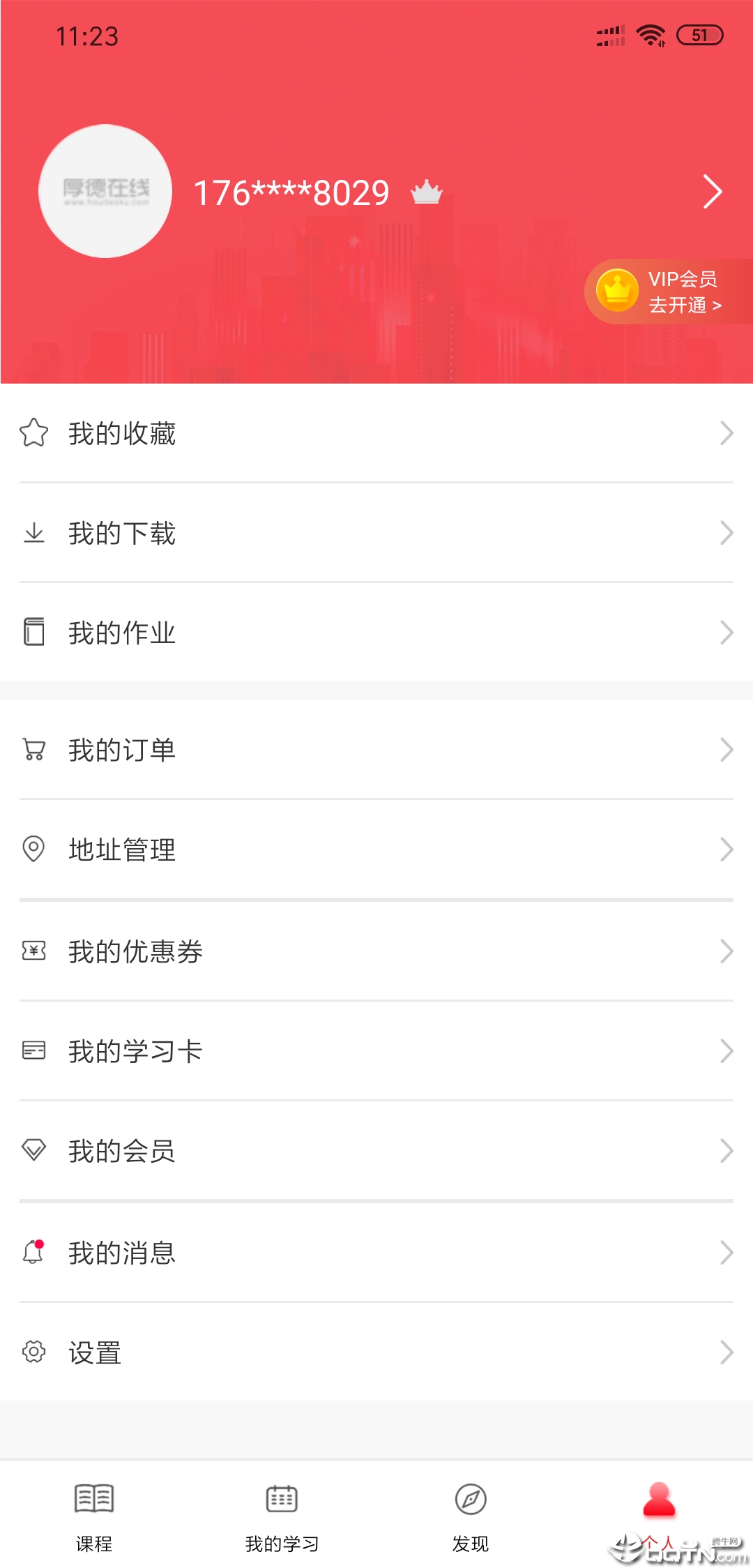
Task: Click the coupon ticket icon beside 我的优惠券
Action: (33, 950)
